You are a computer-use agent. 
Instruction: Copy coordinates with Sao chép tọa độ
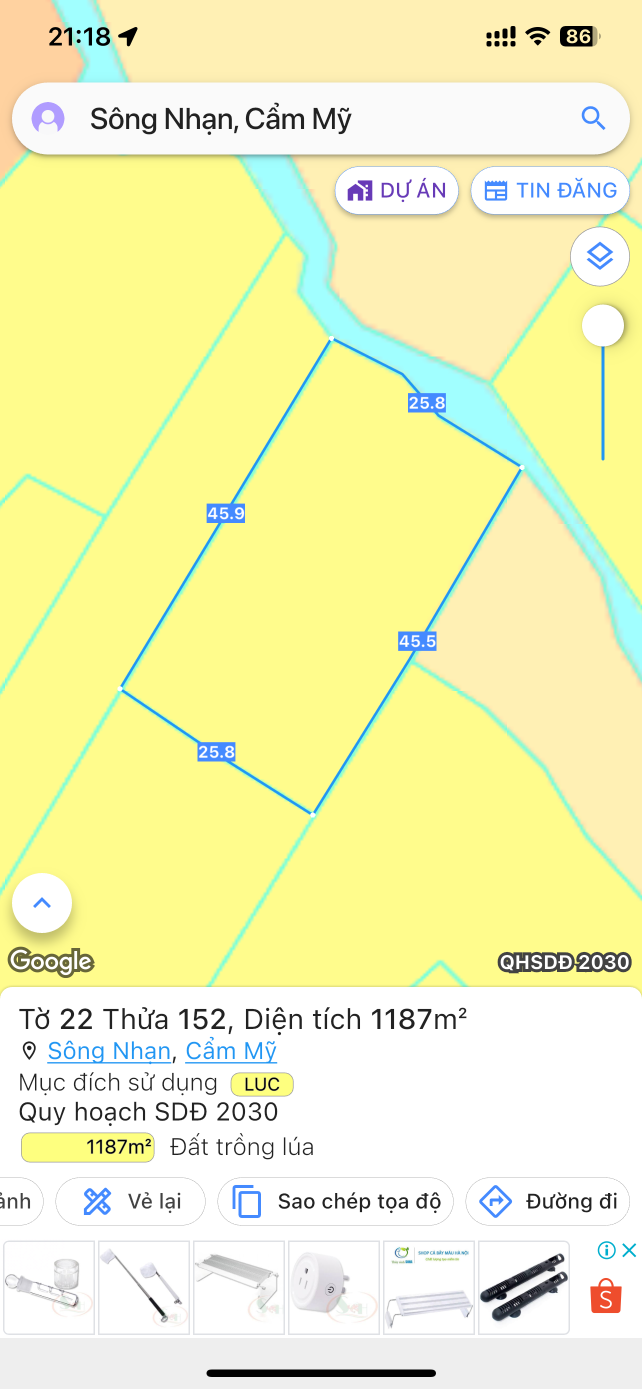coord(335,1201)
